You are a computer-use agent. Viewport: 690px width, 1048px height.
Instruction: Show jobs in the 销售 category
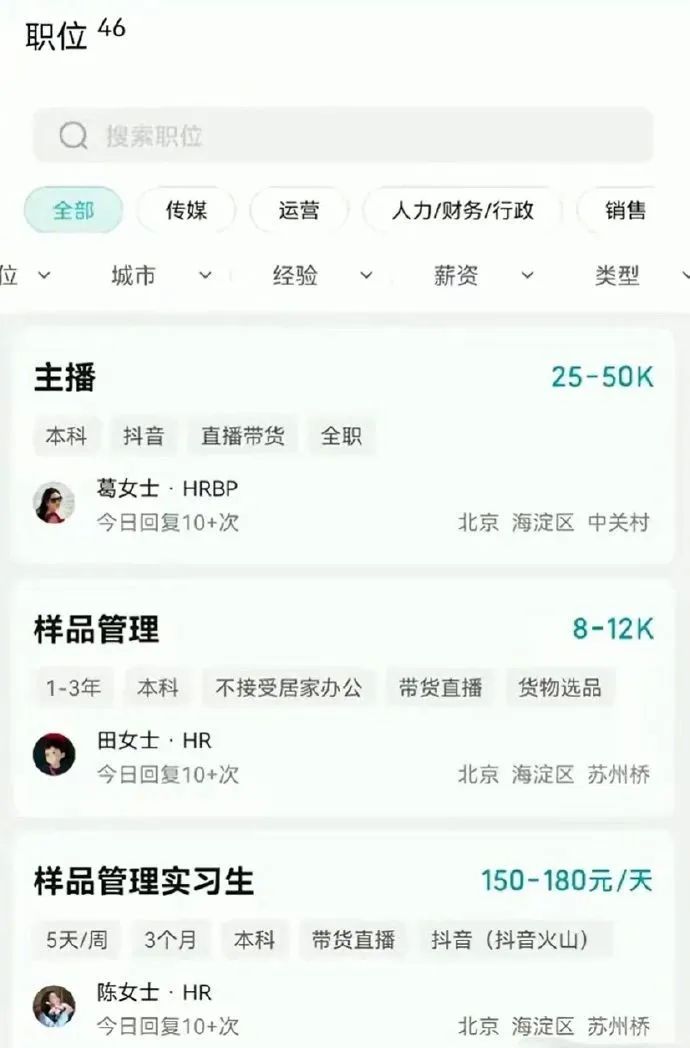[x=625, y=211]
